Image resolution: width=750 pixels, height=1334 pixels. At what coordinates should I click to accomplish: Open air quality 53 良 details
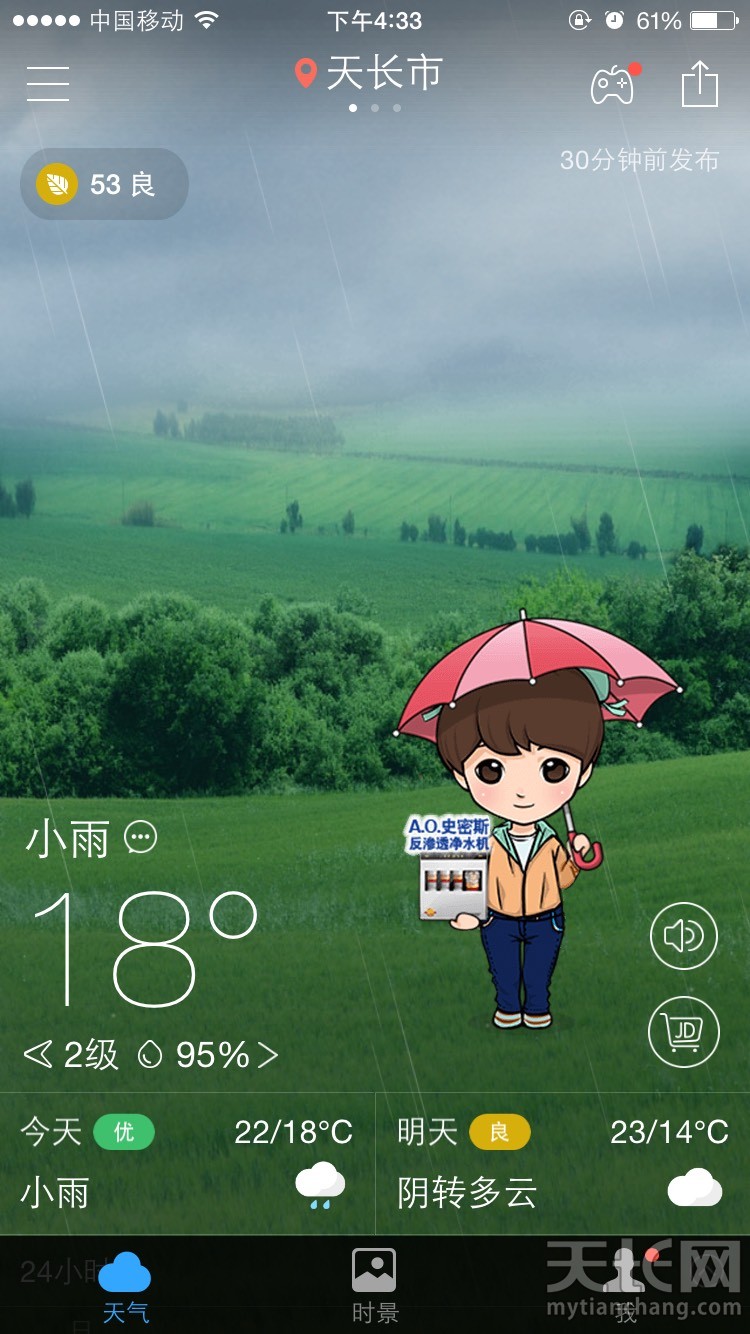pos(104,184)
